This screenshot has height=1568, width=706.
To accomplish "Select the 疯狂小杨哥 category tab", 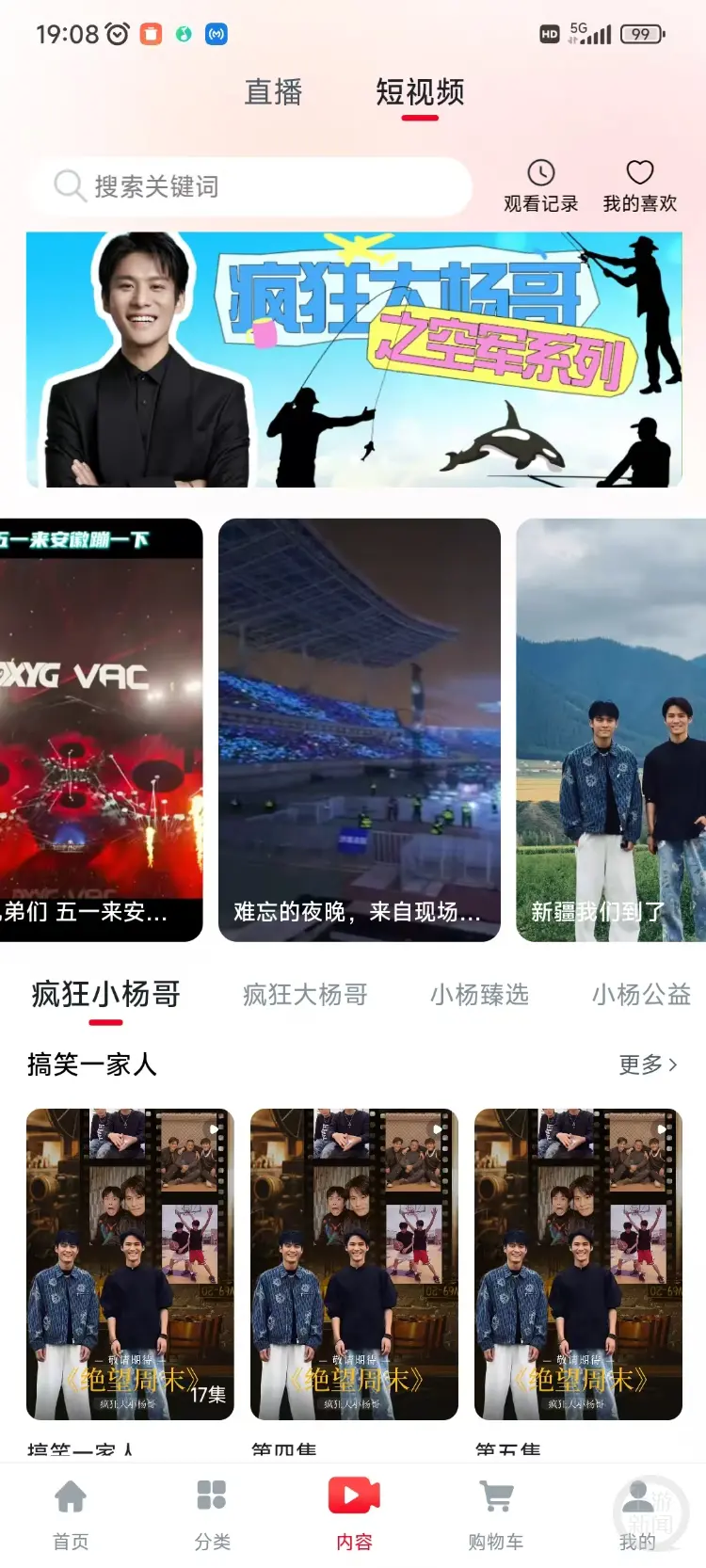I will (x=105, y=994).
